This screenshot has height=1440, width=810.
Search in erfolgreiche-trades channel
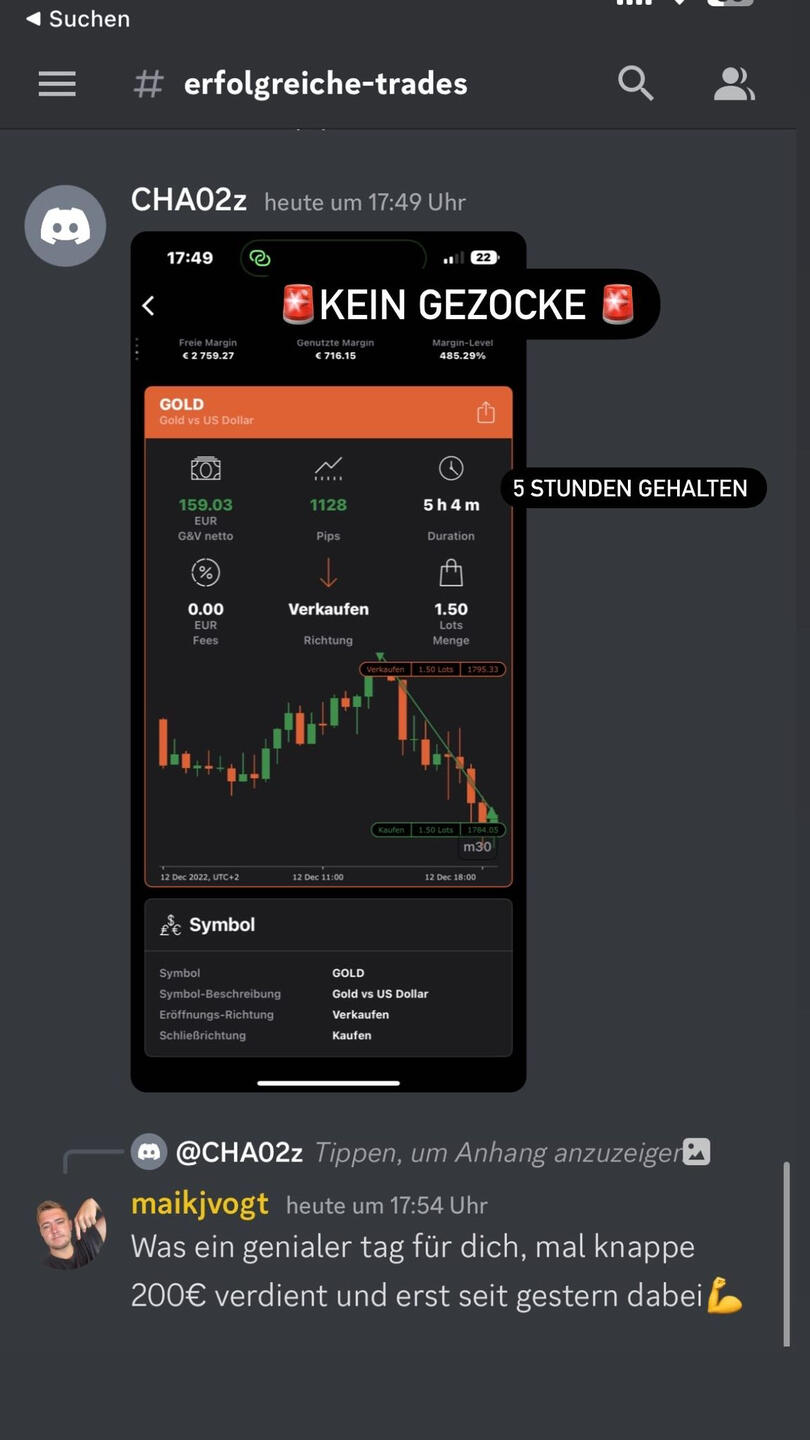tap(636, 84)
